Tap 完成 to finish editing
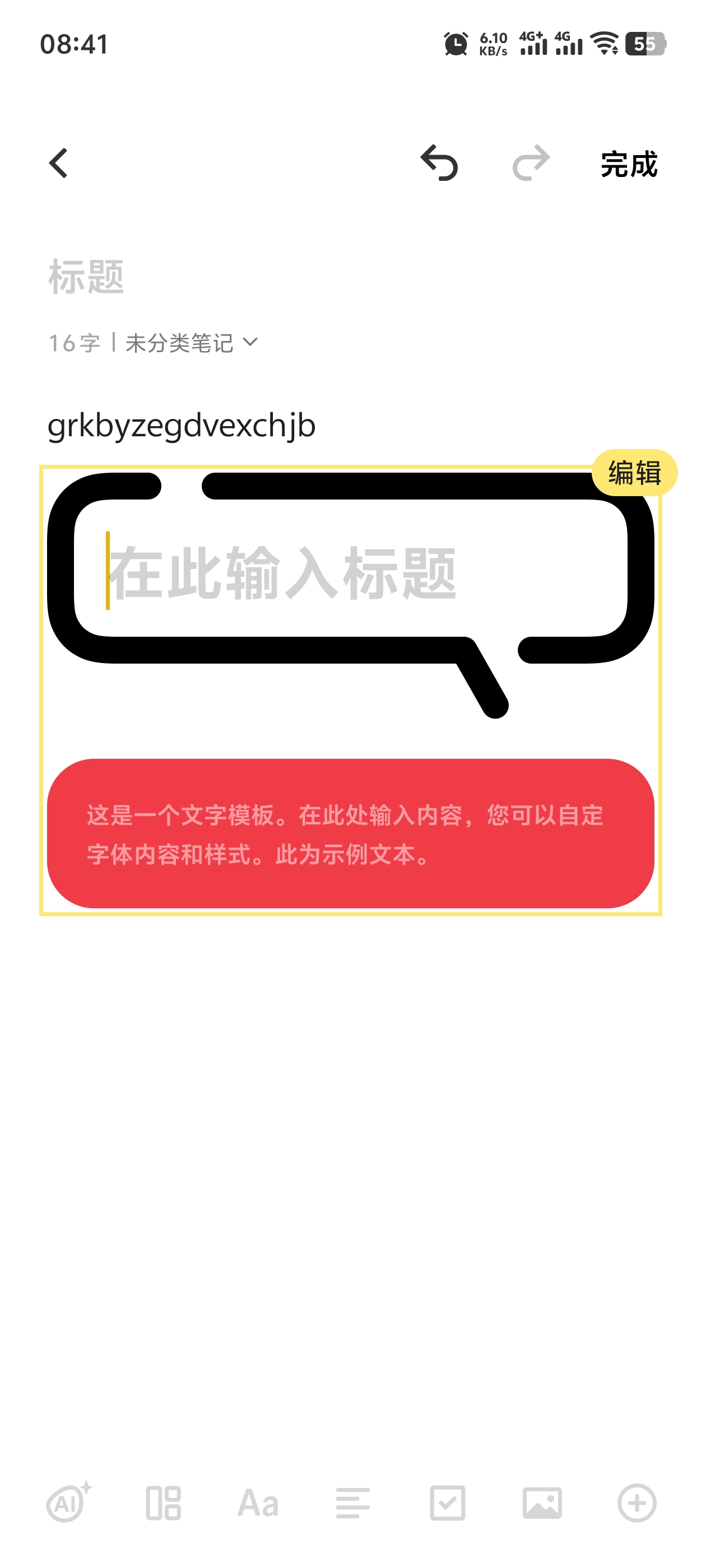This screenshot has height=1568, width=706. [629, 164]
